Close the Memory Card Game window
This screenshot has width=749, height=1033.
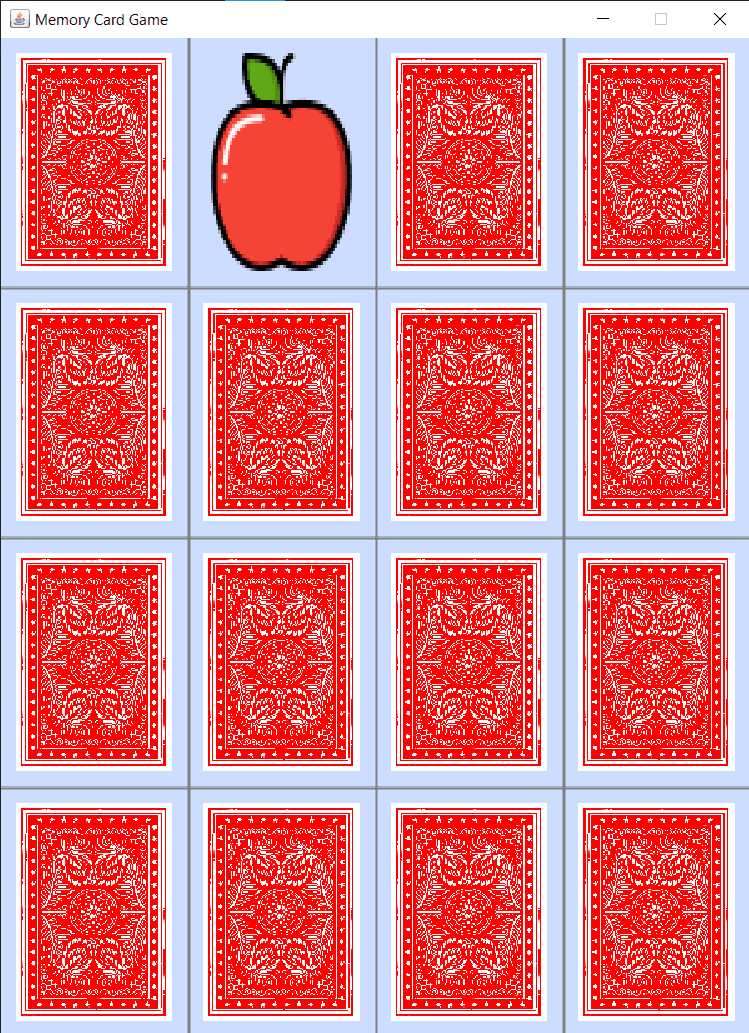[x=719, y=19]
